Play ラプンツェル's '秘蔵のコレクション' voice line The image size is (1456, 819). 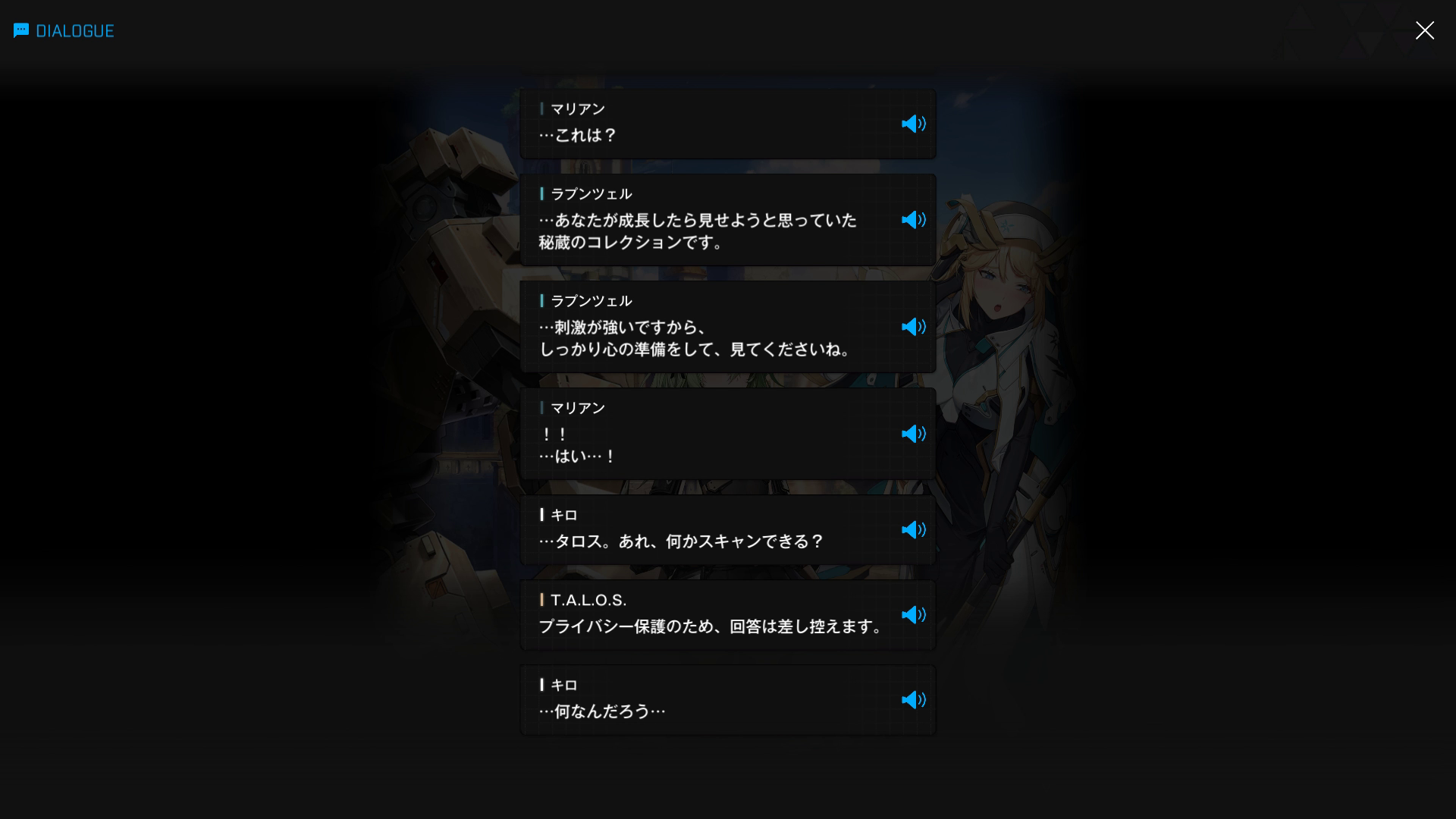pyautogui.click(x=913, y=220)
